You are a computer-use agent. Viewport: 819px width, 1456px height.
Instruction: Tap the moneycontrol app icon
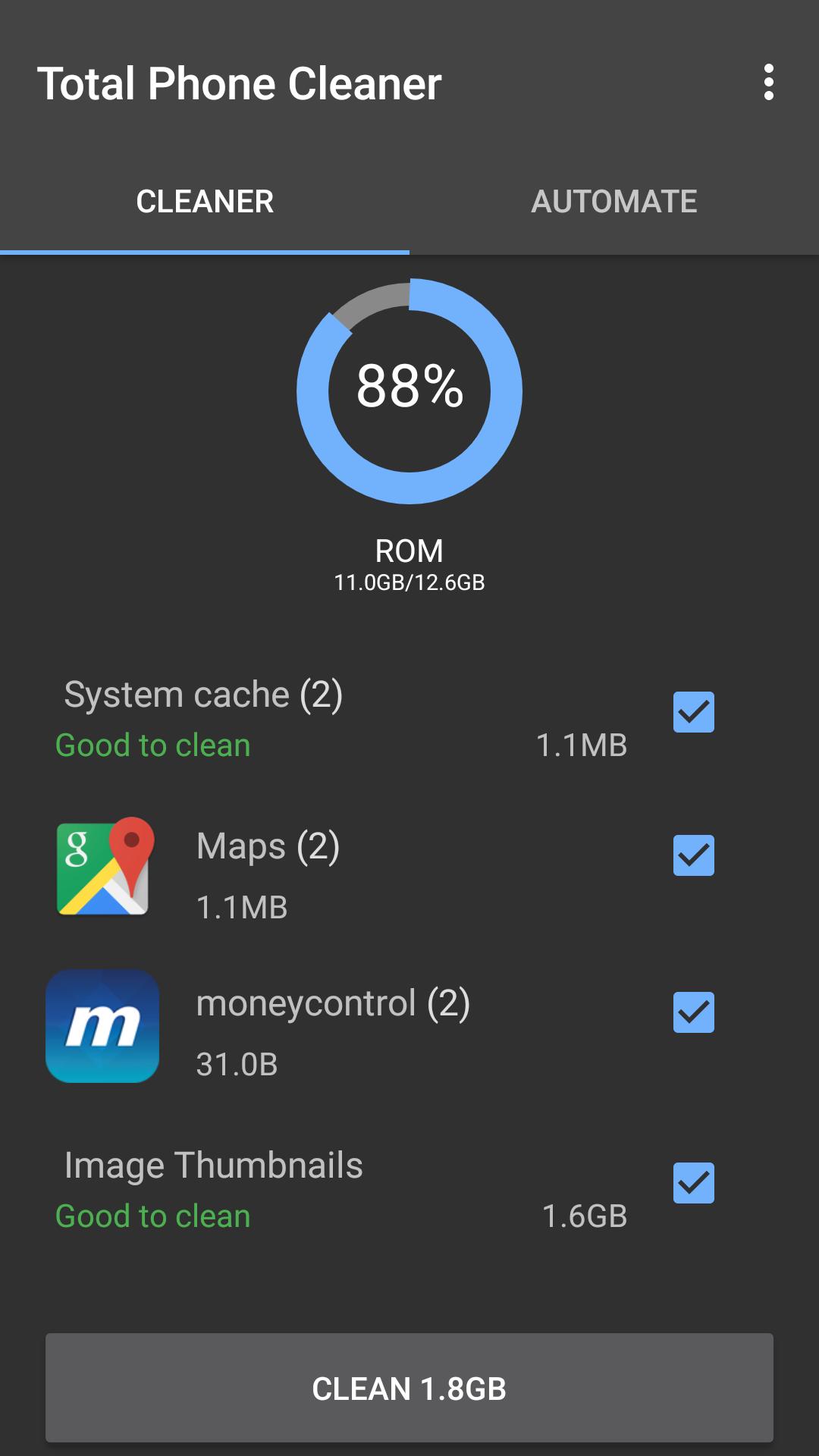[x=102, y=1027]
